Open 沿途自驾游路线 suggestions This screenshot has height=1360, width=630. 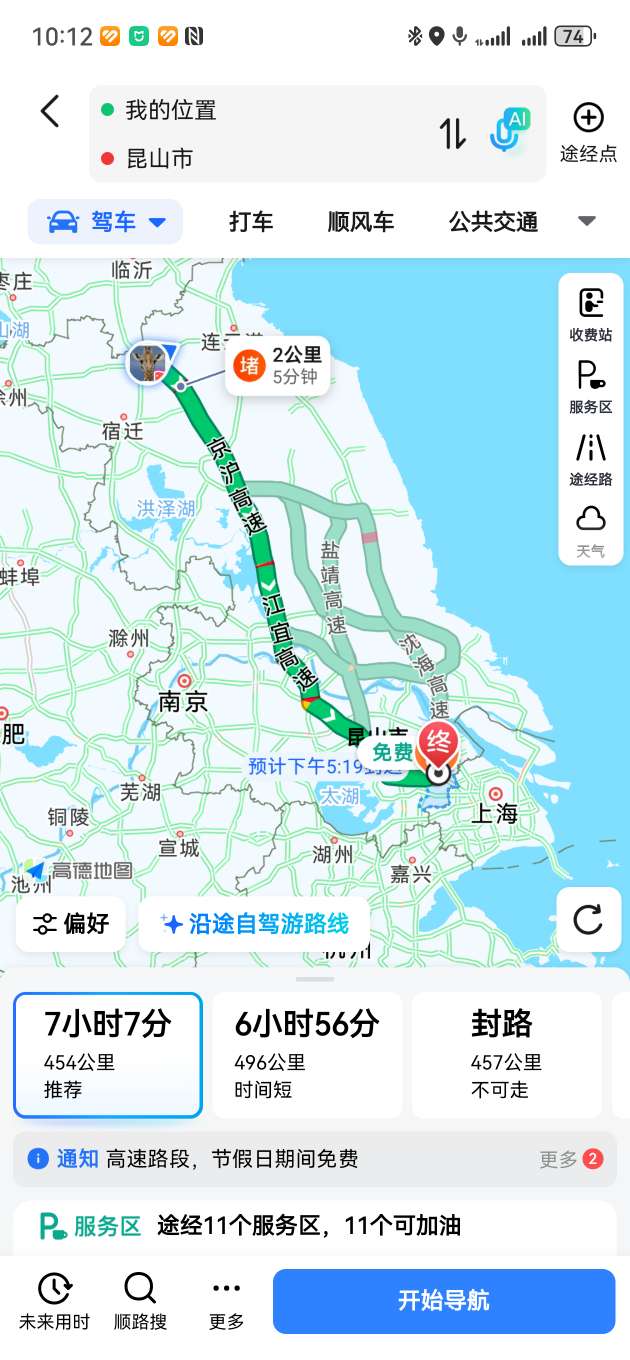(x=255, y=924)
